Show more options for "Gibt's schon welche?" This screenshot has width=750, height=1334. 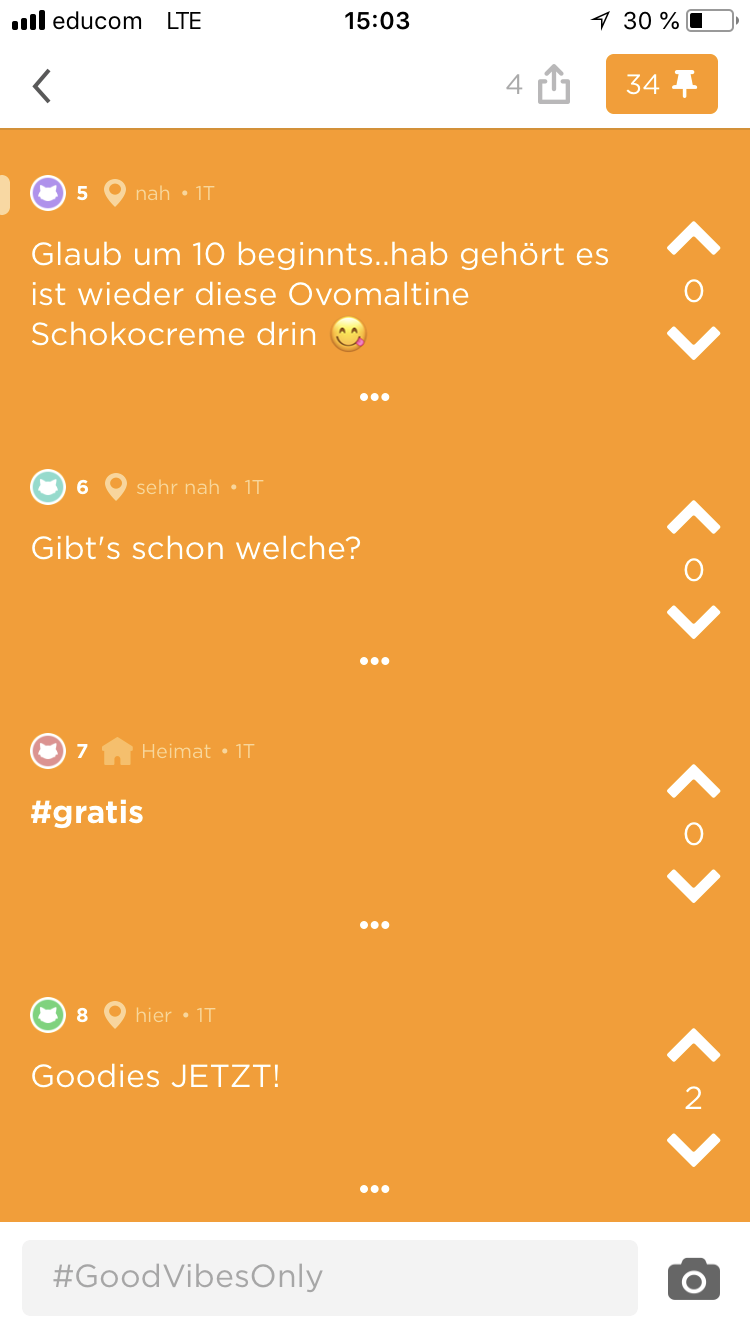tap(374, 661)
